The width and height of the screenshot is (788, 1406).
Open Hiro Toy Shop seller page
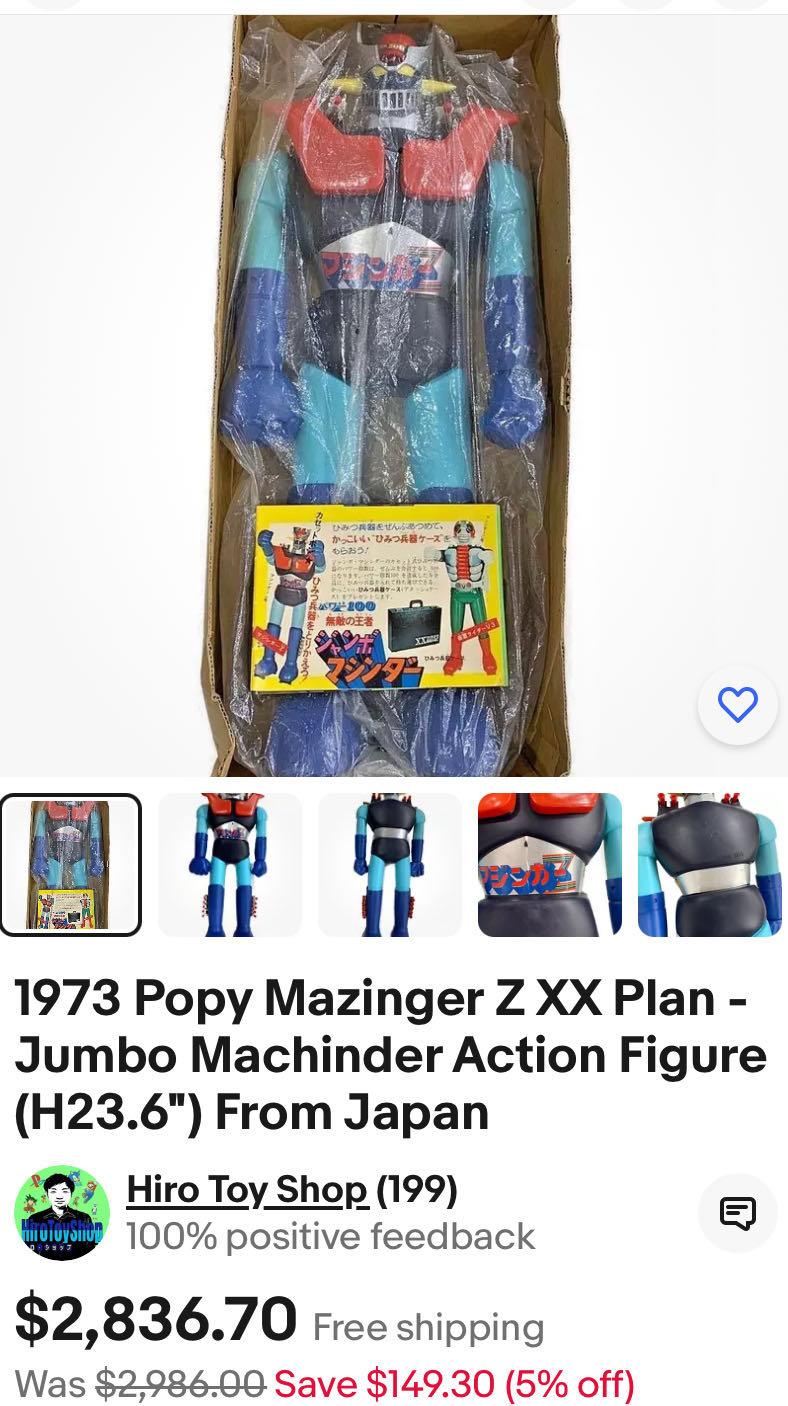pyautogui.click(x=247, y=1190)
